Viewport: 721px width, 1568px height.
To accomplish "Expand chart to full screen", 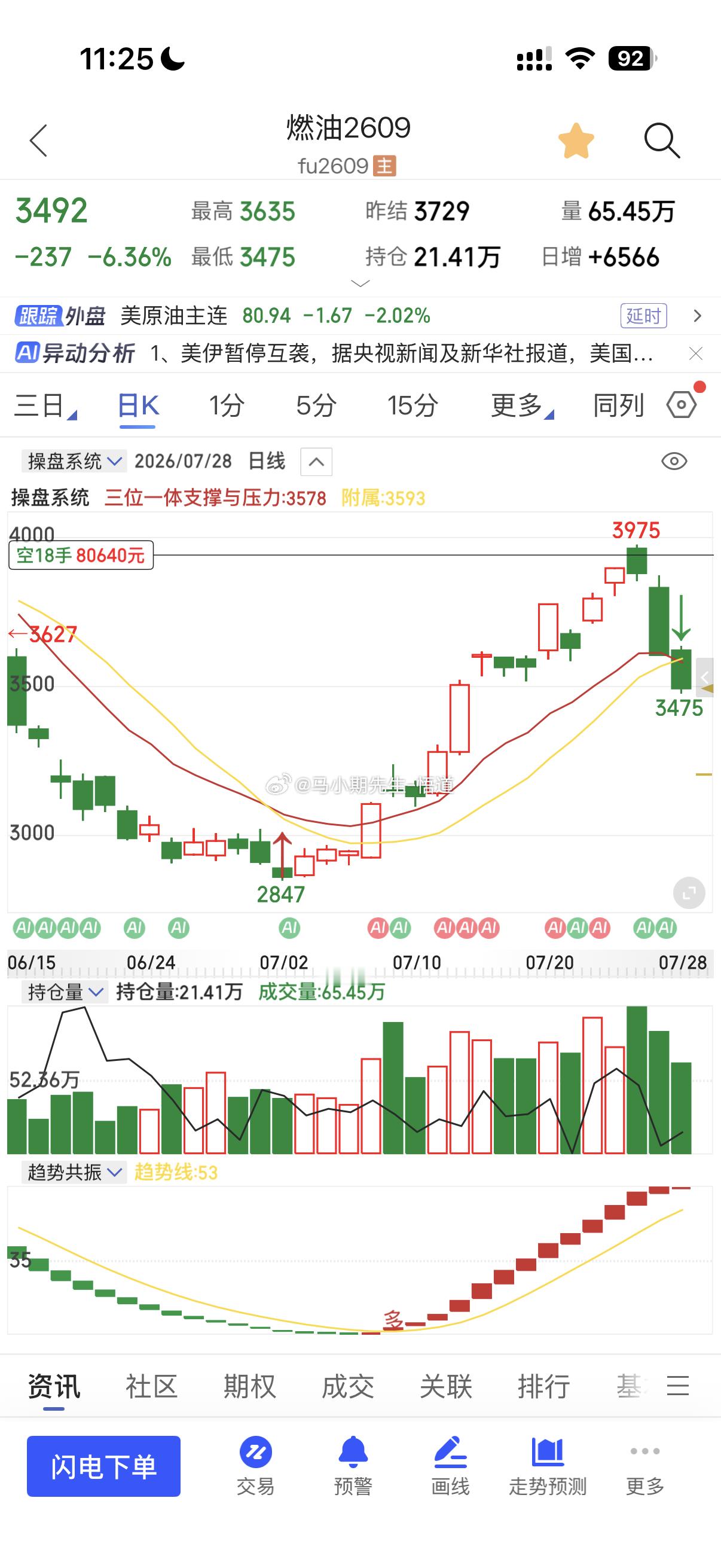I will (689, 893).
